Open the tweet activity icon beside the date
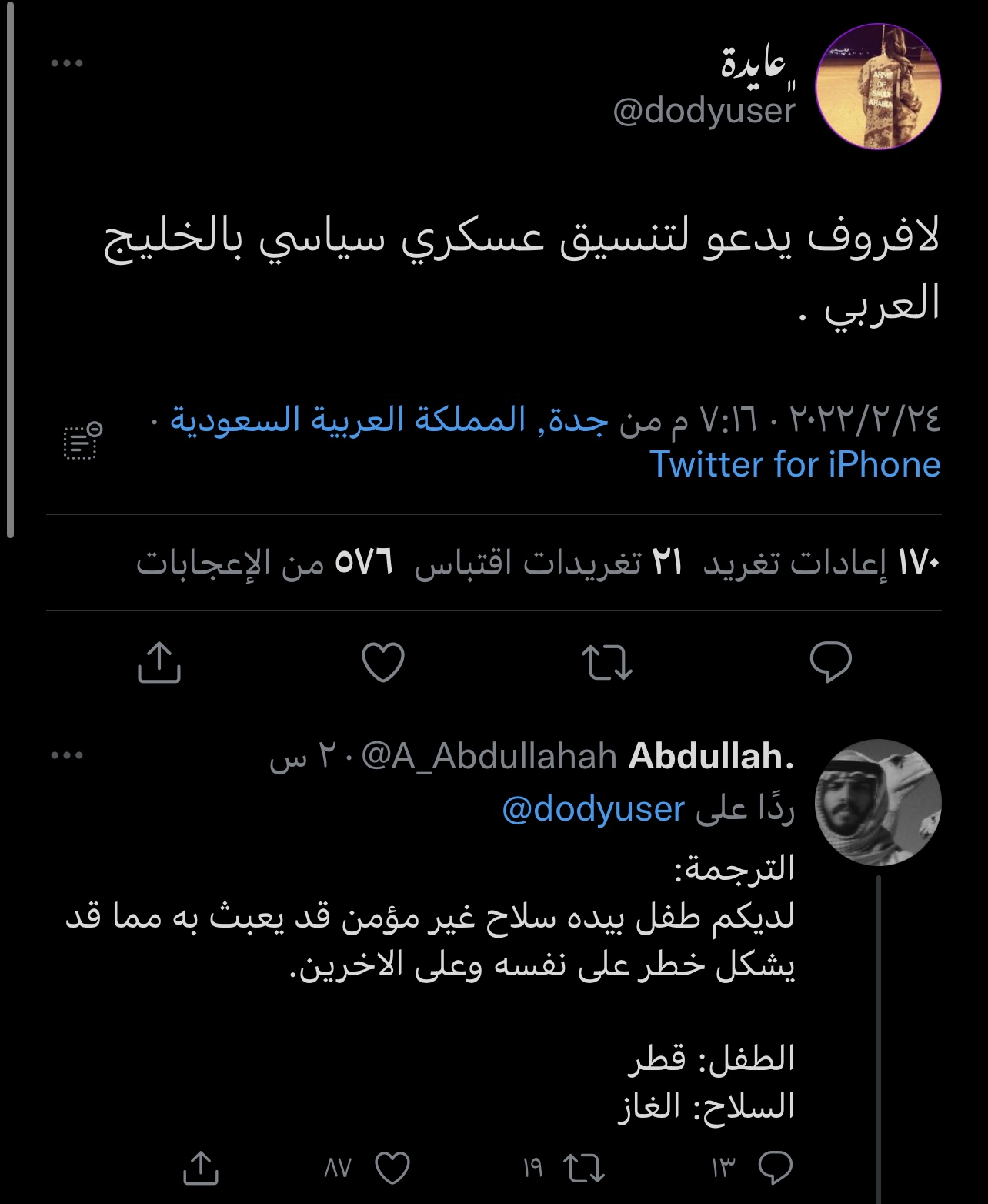 [82, 442]
